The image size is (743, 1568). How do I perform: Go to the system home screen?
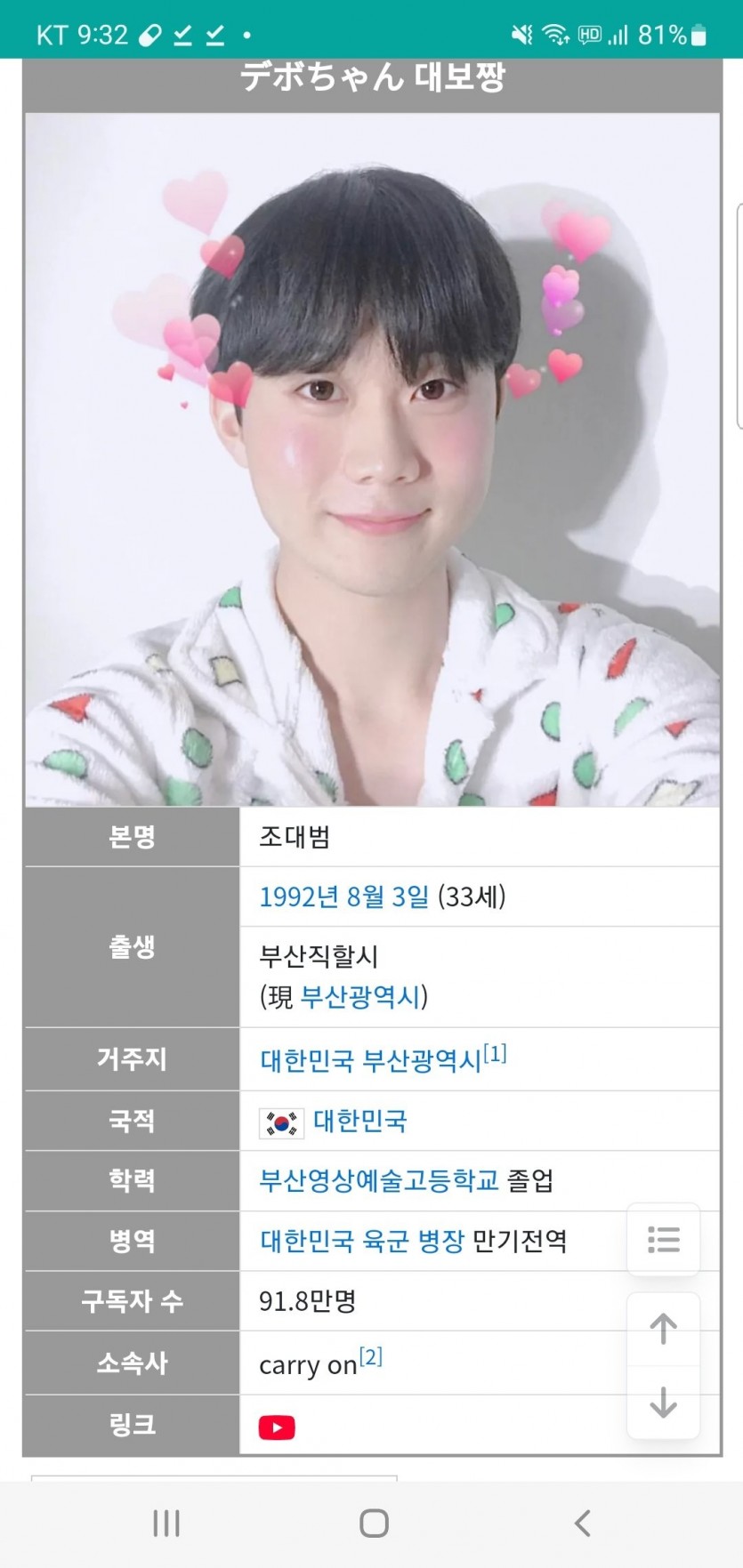point(374,1524)
